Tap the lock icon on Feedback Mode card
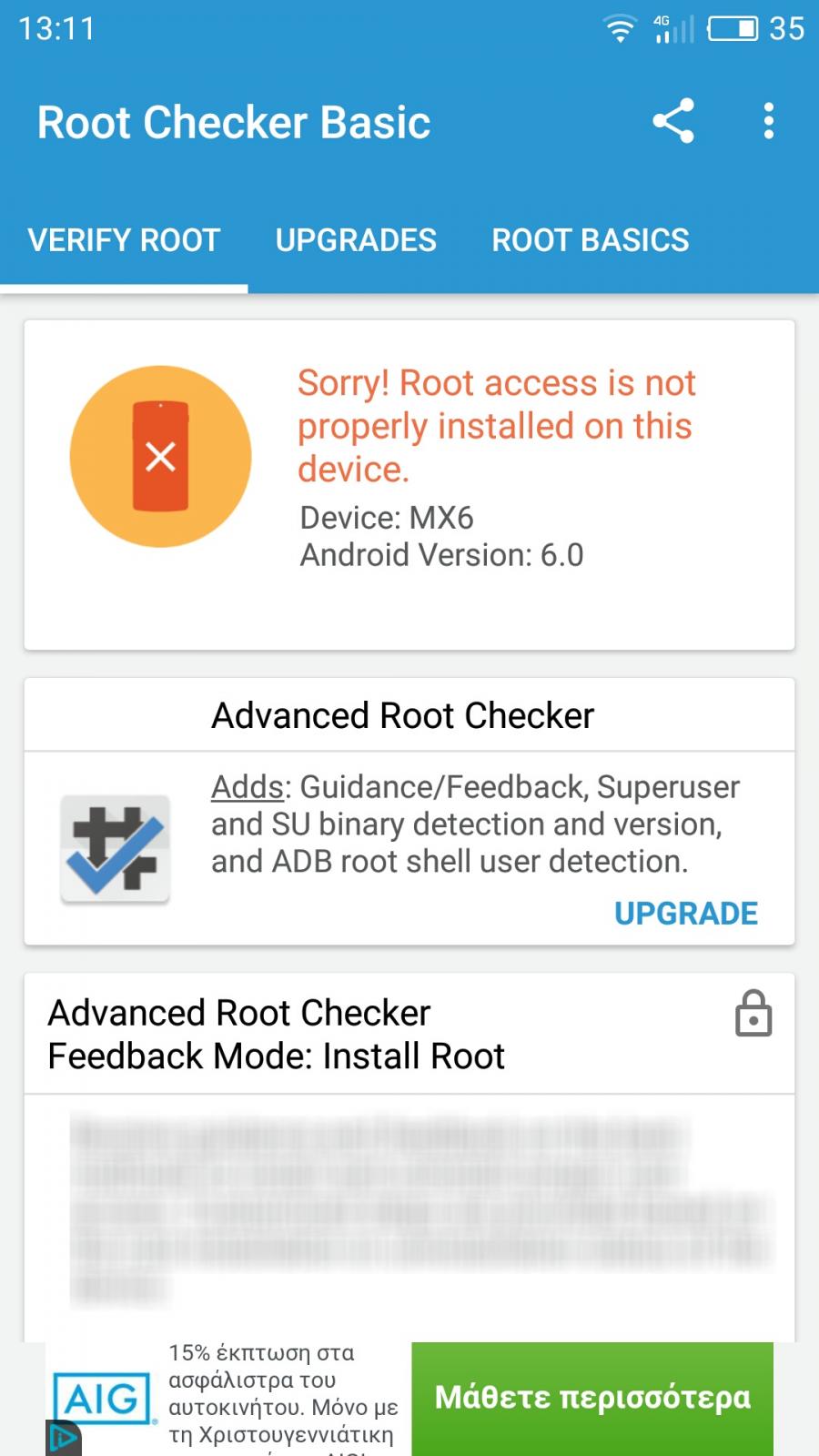819x1456 pixels. tap(753, 1014)
